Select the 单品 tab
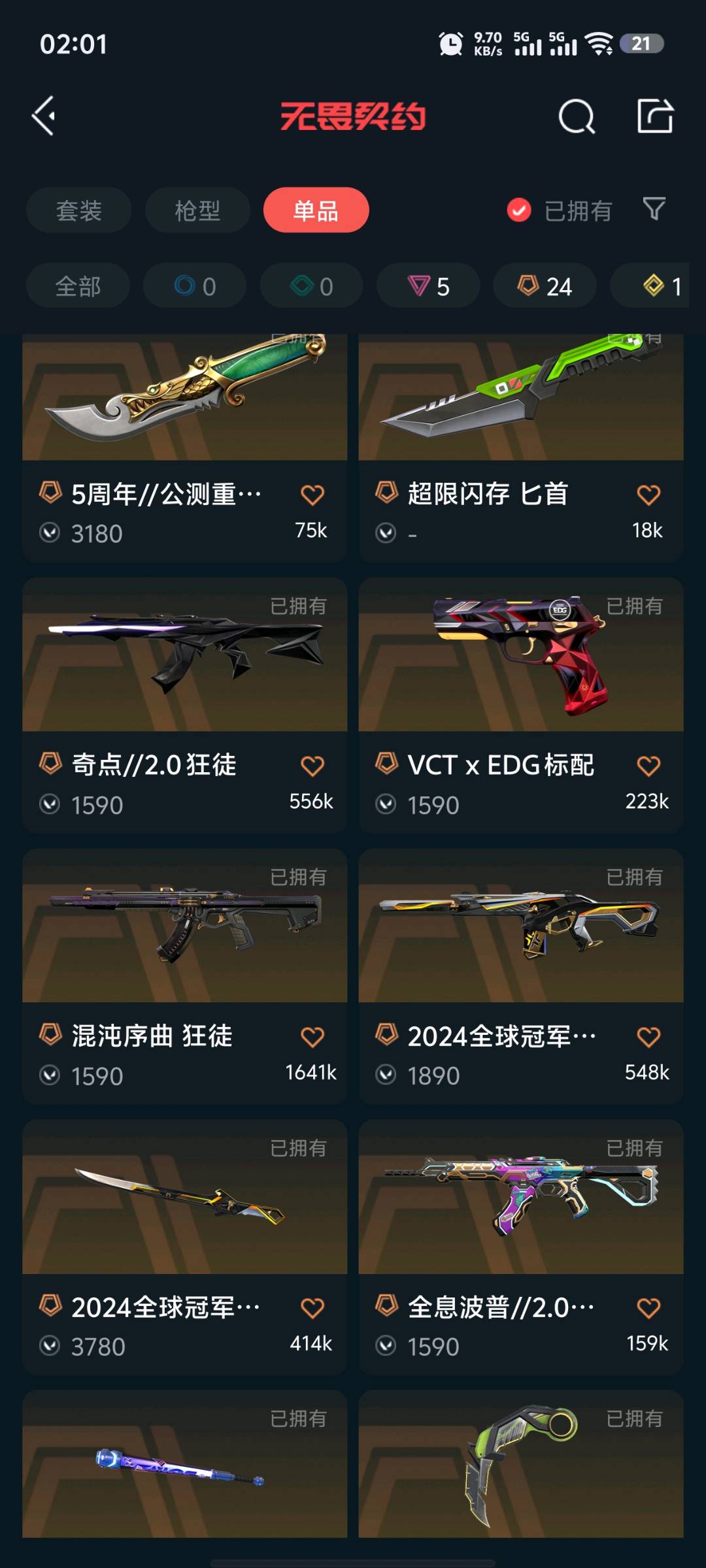Image resolution: width=706 pixels, height=1568 pixels. coord(316,210)
